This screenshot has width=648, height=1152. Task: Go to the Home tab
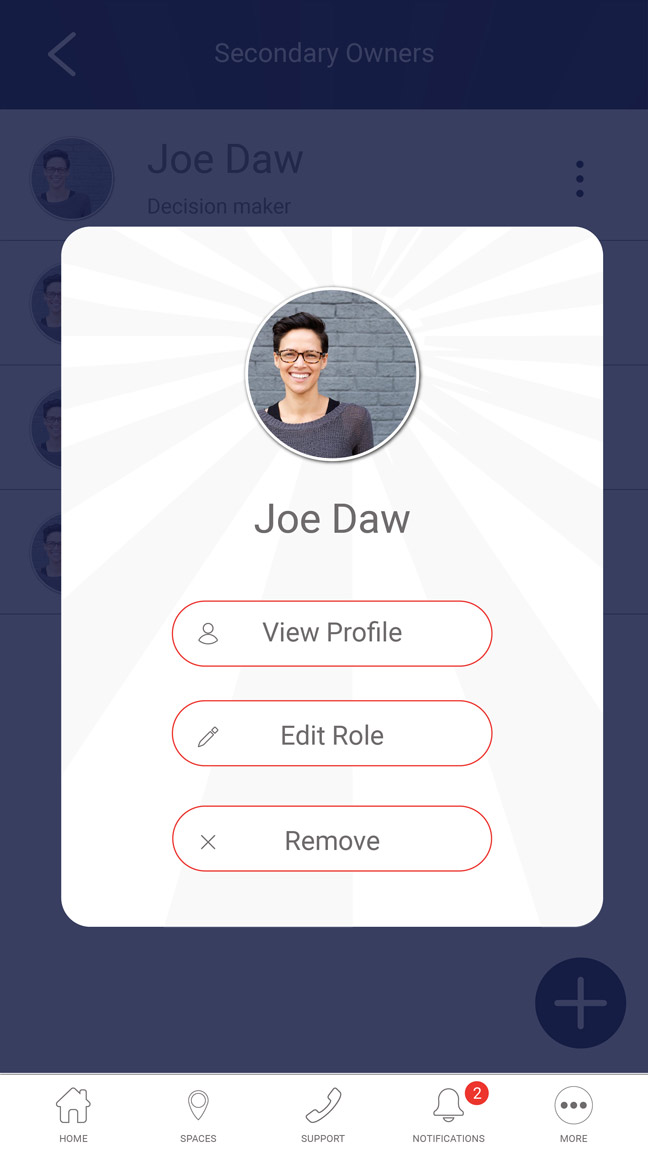coord(73,1114)
